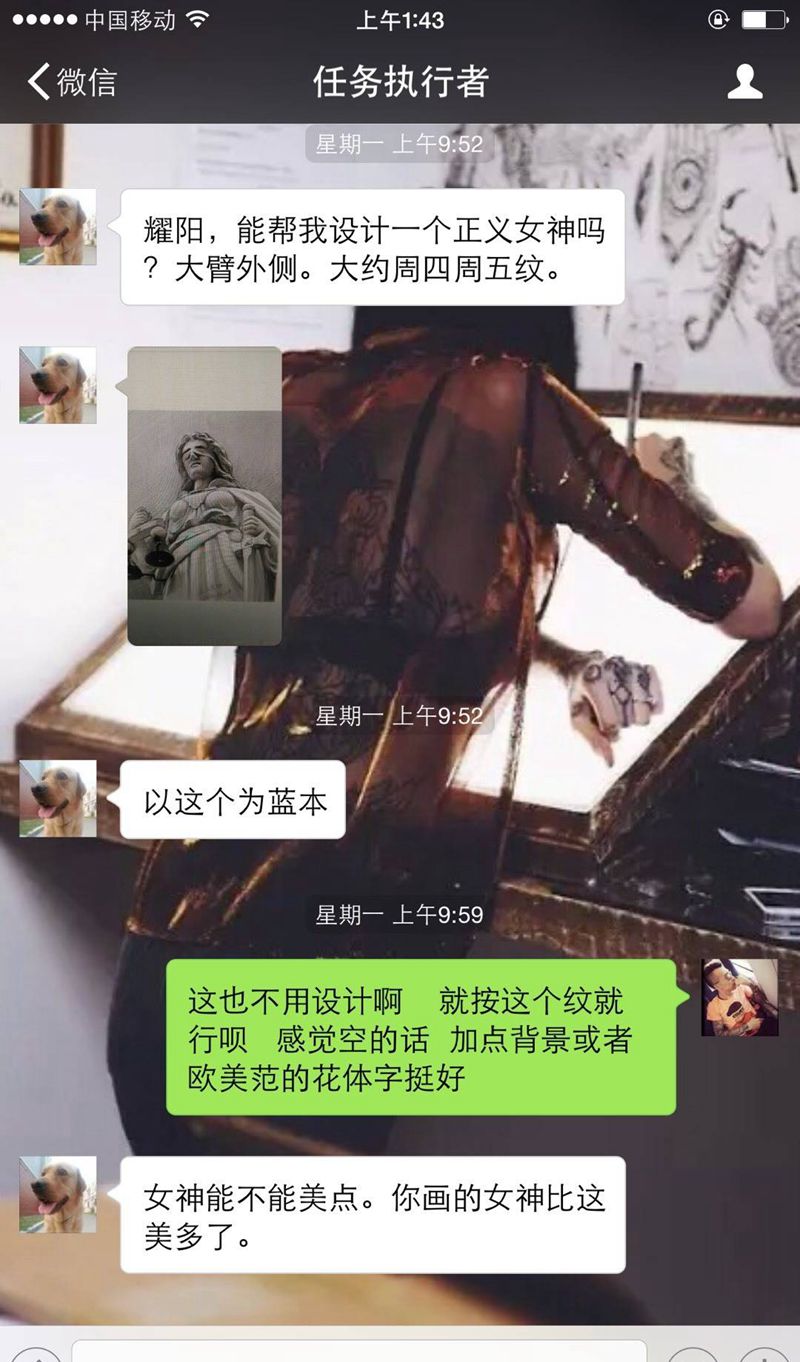The height and width of the screenshot is (1362, 800).
Task: Open my own avatar beside the green message
Action: [x=740, y=997]
